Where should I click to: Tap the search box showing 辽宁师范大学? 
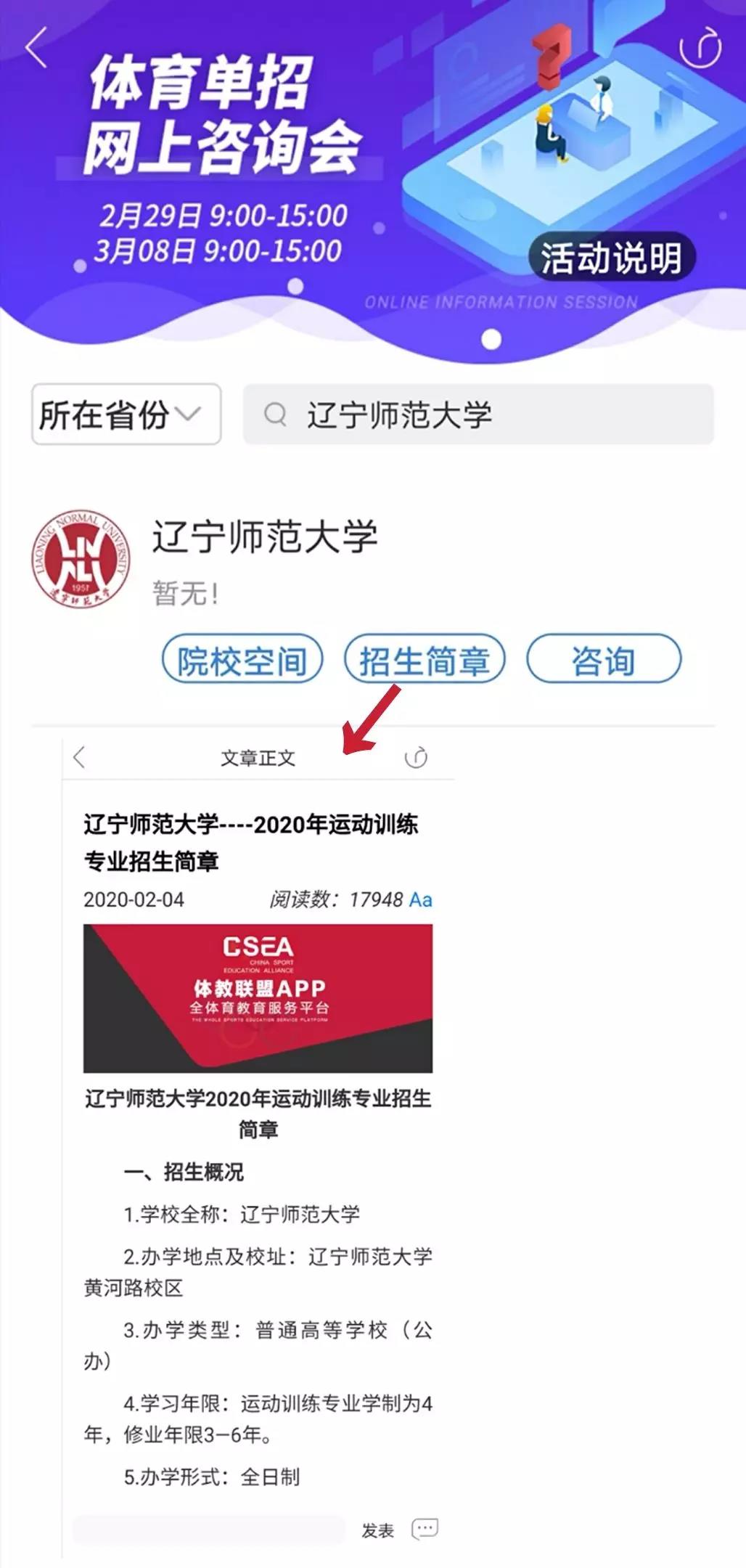pos(477,415)
